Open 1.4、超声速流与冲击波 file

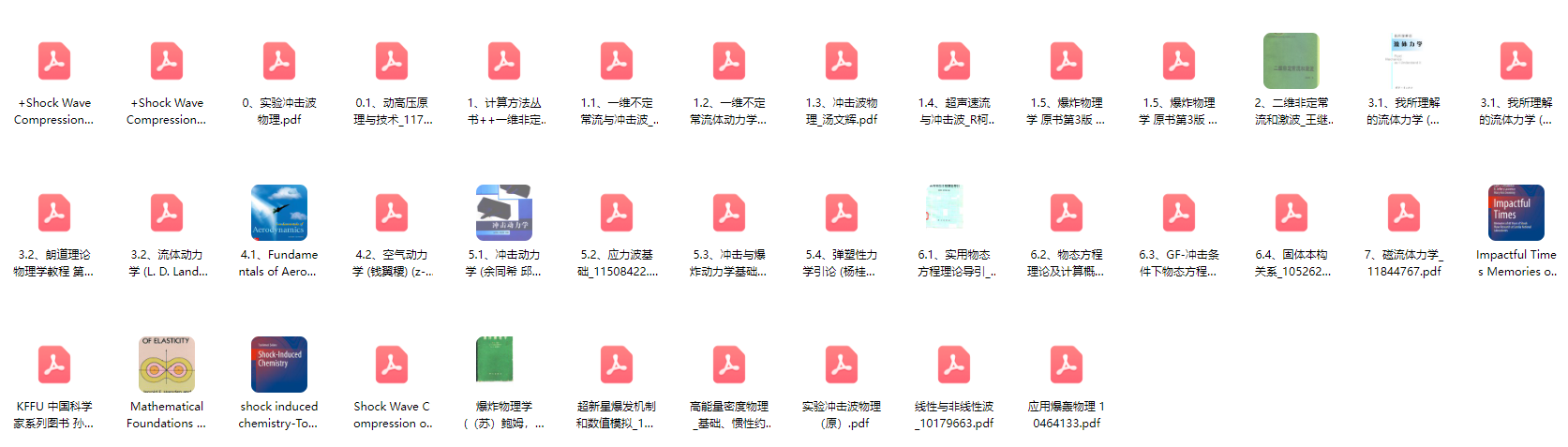point(954,62)
